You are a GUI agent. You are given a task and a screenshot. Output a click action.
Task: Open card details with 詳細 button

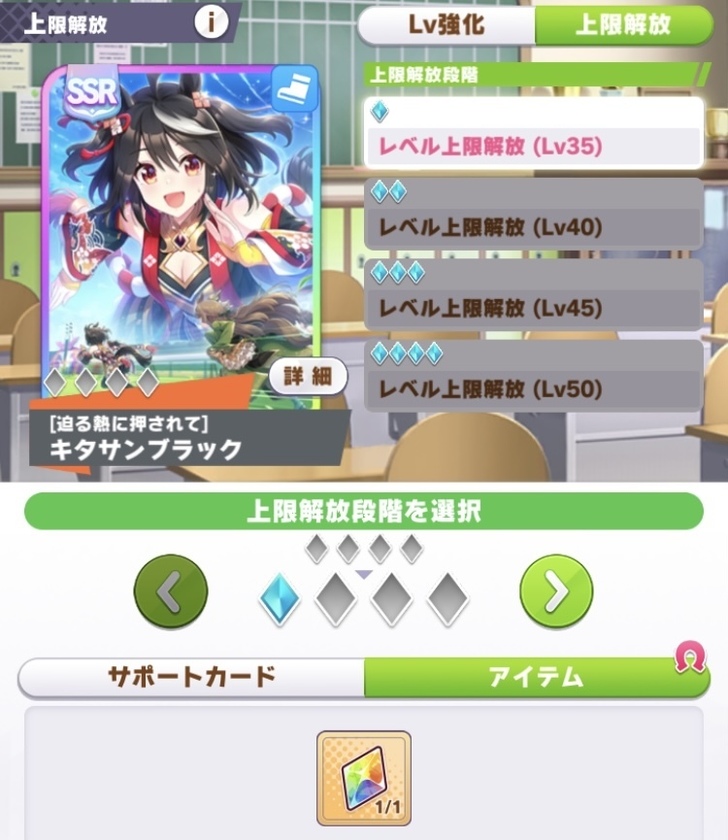click(308, 378)
